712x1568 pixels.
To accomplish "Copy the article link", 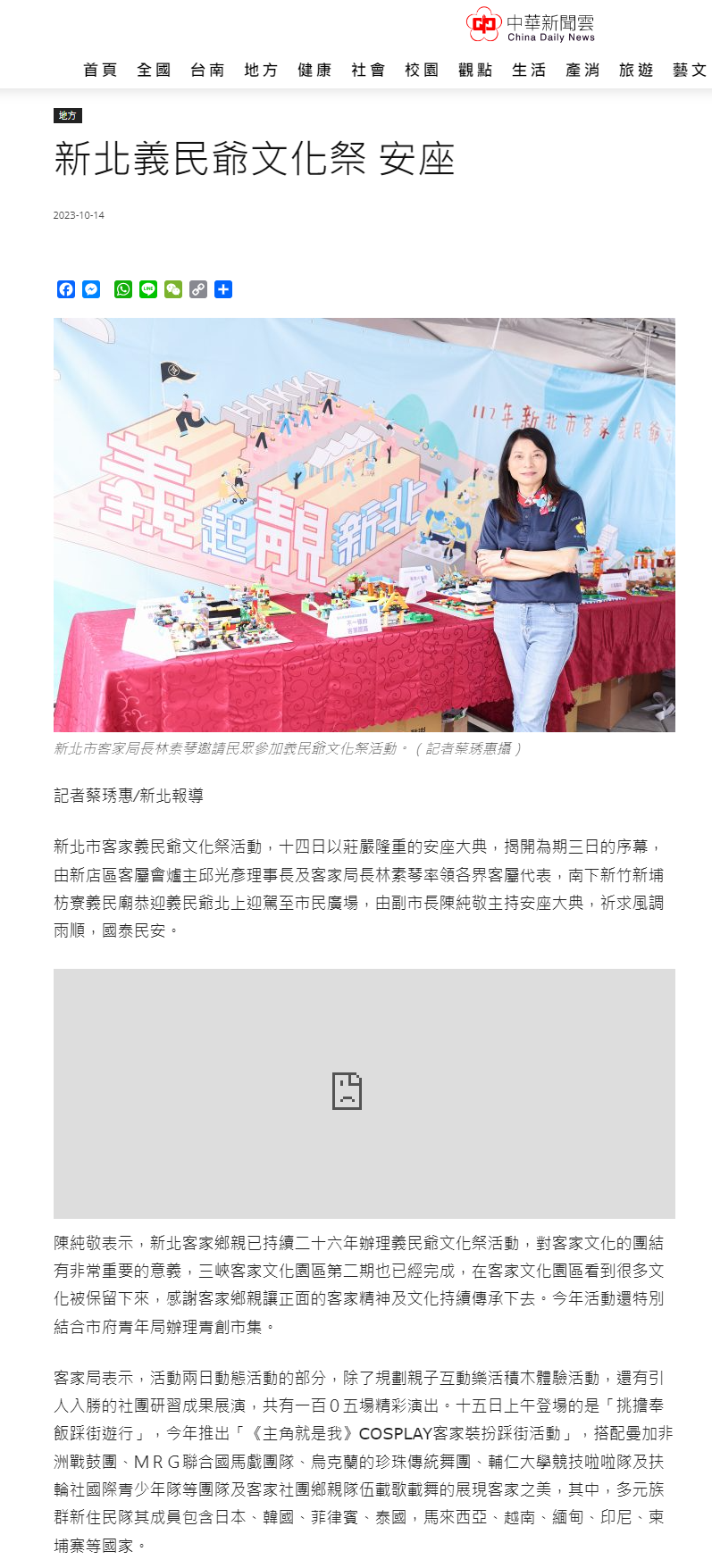I will 198,289.
